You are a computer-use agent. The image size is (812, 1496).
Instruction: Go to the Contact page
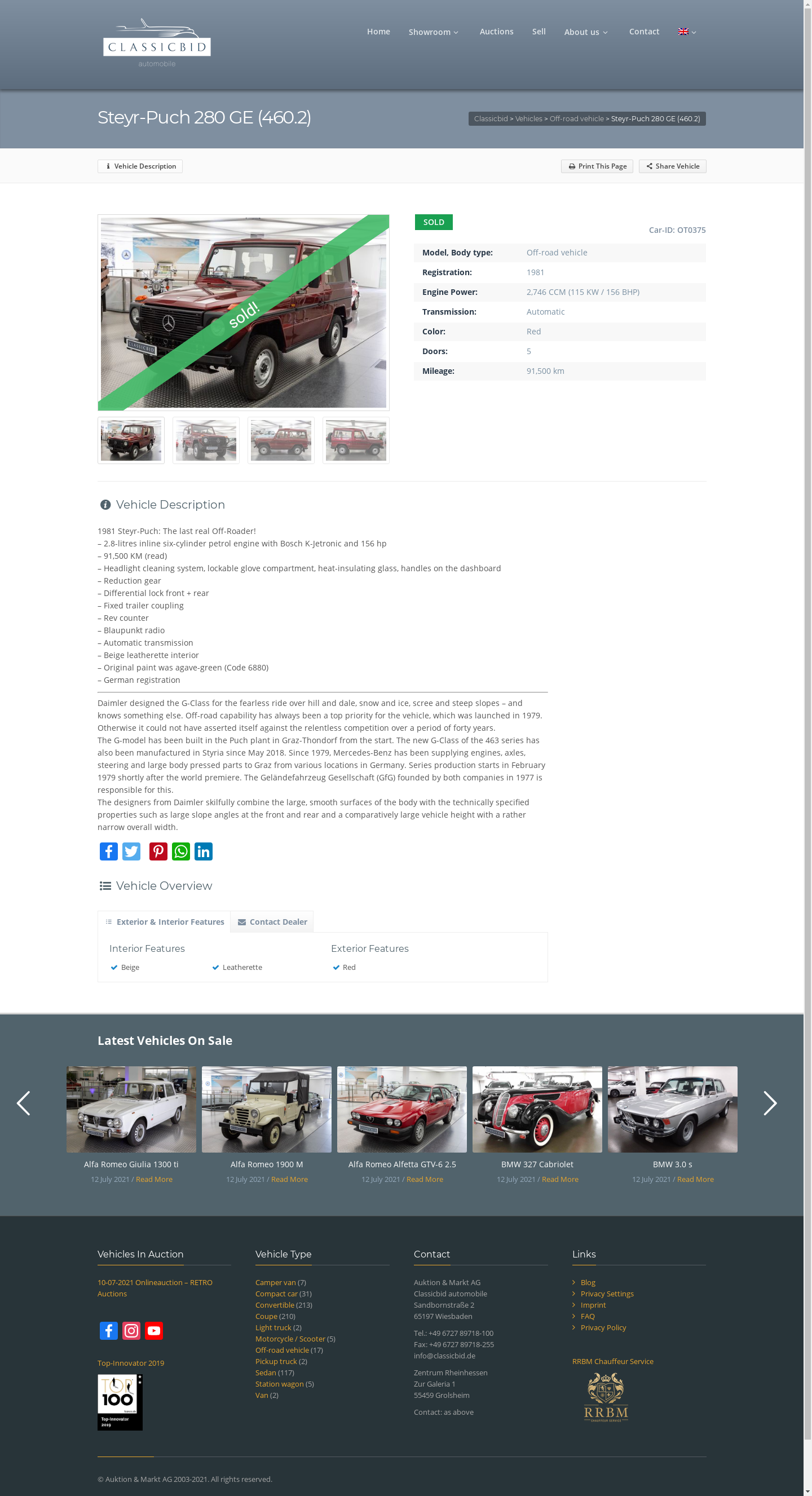pyautogui.click(x=643, y=32)
